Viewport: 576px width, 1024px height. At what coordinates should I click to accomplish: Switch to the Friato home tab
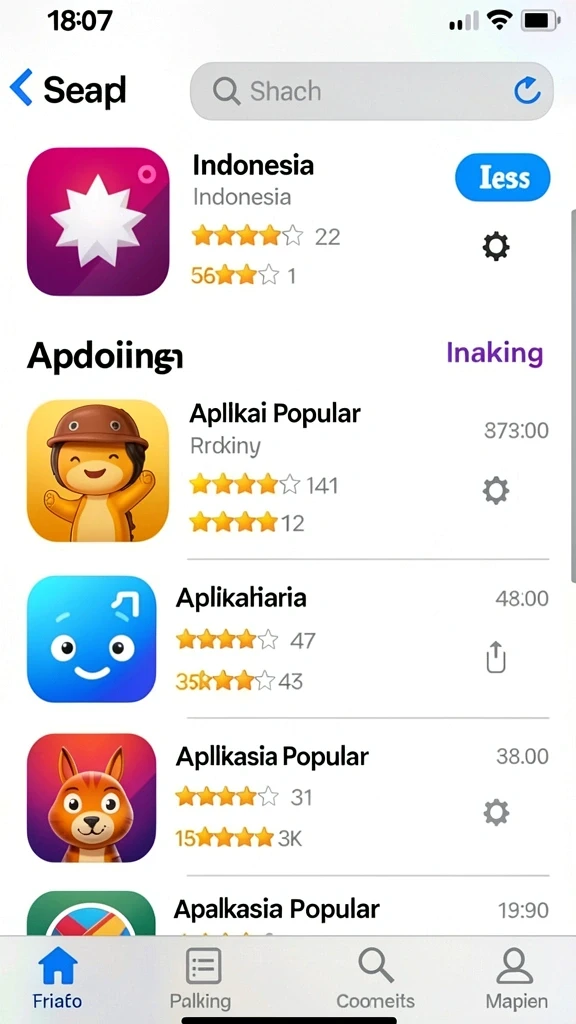(57, 978)
